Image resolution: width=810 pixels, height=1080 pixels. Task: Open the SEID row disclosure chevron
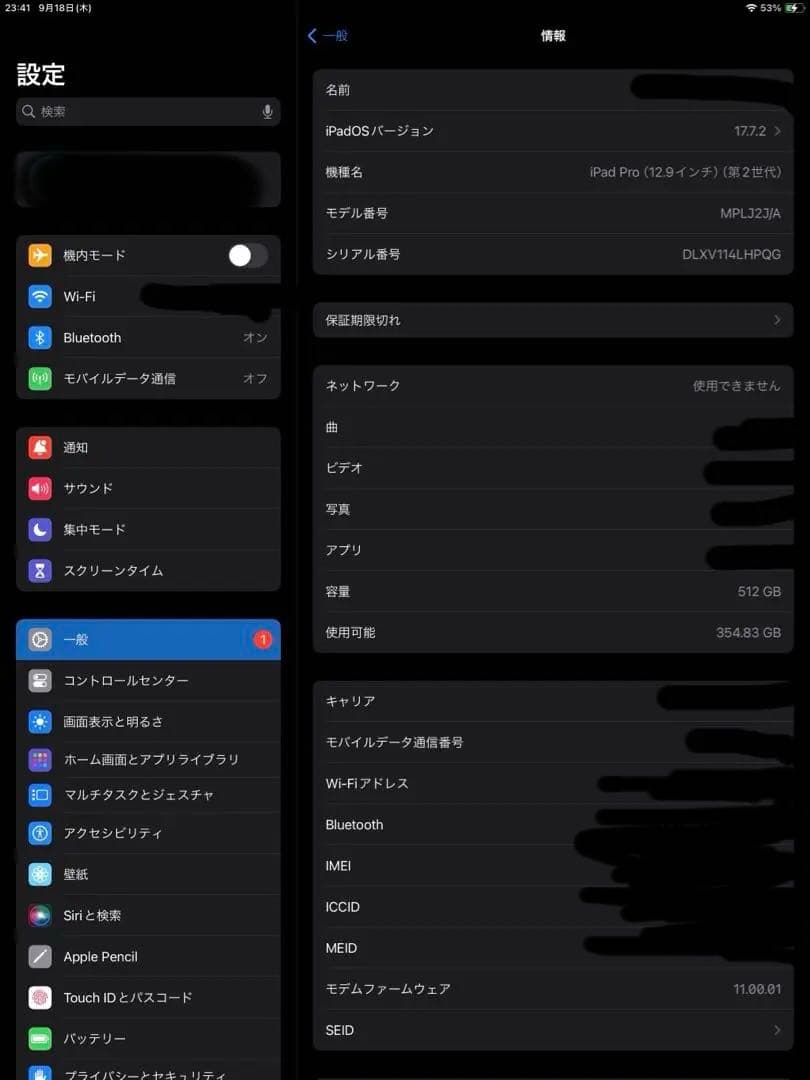tap(777, 1030)
